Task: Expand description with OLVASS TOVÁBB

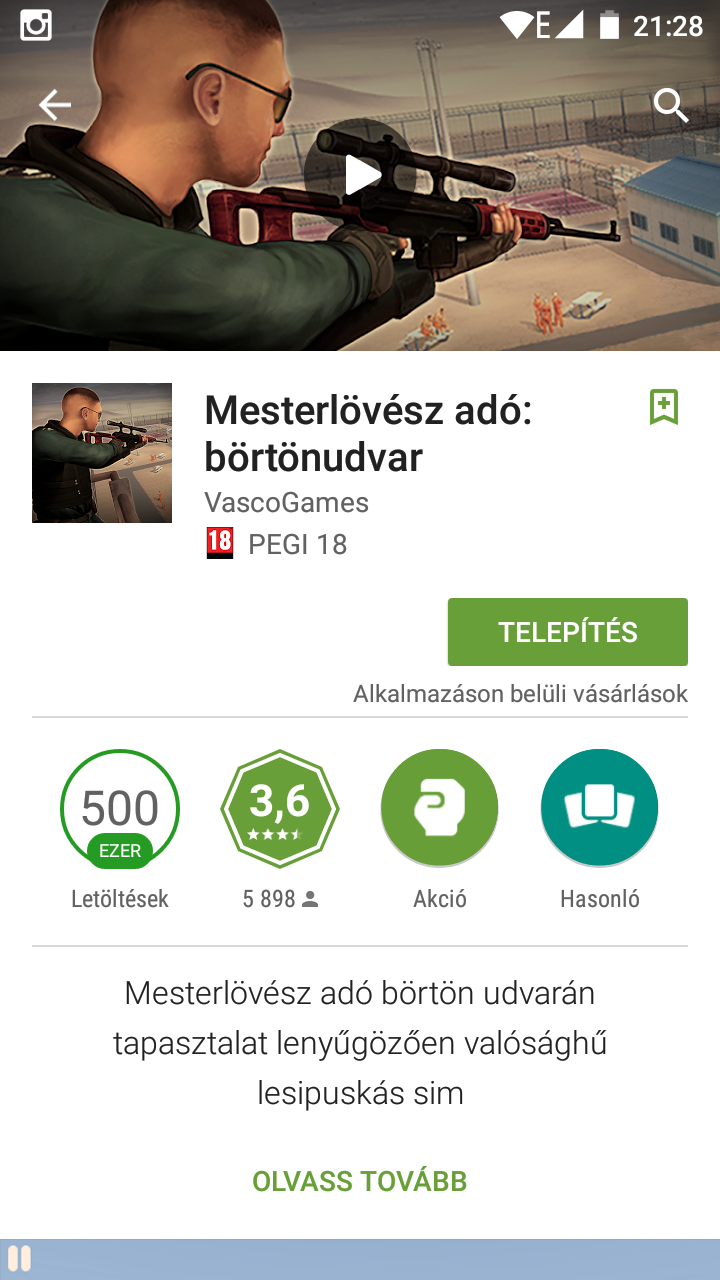Action: [360, 1181]
